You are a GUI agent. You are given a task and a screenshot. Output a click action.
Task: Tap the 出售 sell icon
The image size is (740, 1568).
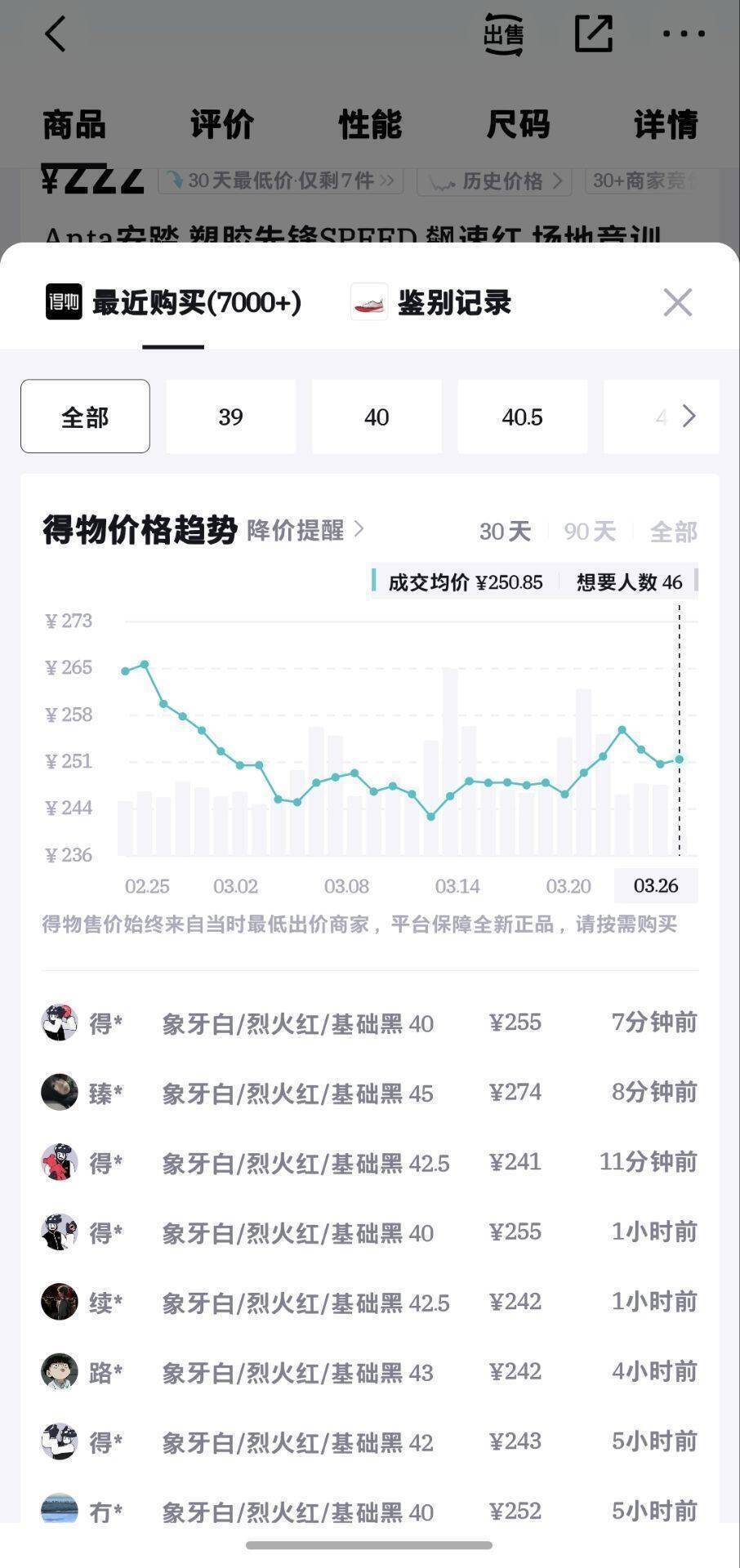coord(503,34)
